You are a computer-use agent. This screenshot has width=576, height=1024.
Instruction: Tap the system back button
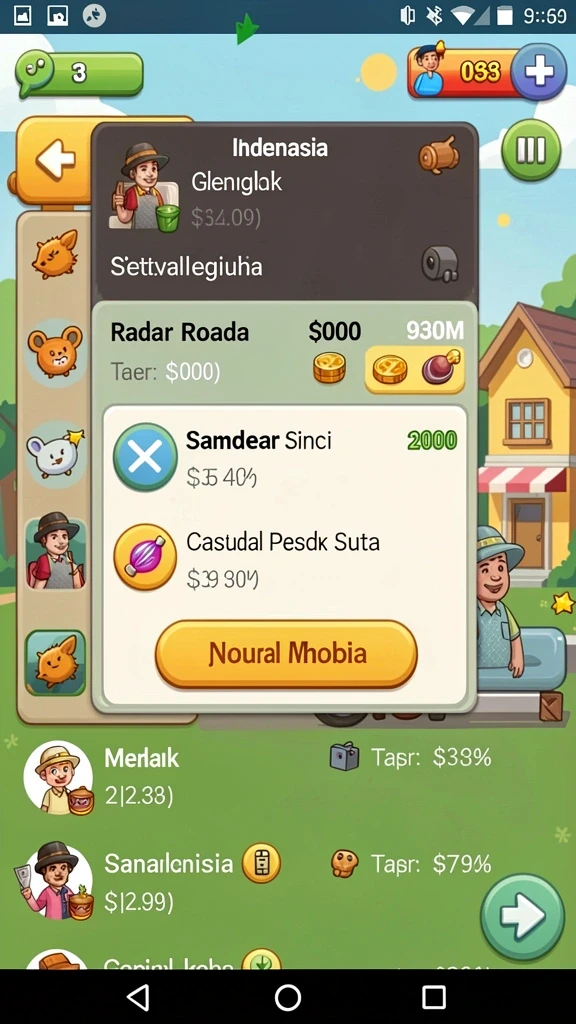[138, 997]
